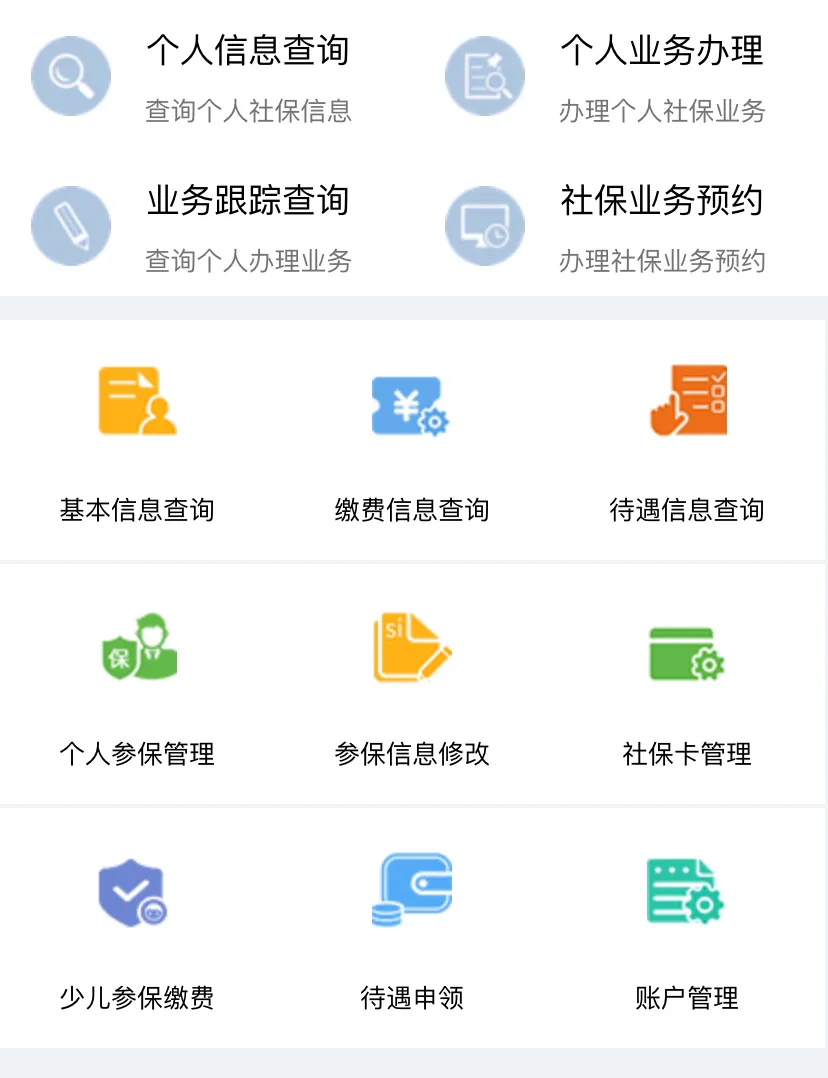Open the 待遇信息查询 label below the orange icon
Image resolution: width=828 pixels, height=1078 pixels.
pyautogui.click(x=690, y=510)
